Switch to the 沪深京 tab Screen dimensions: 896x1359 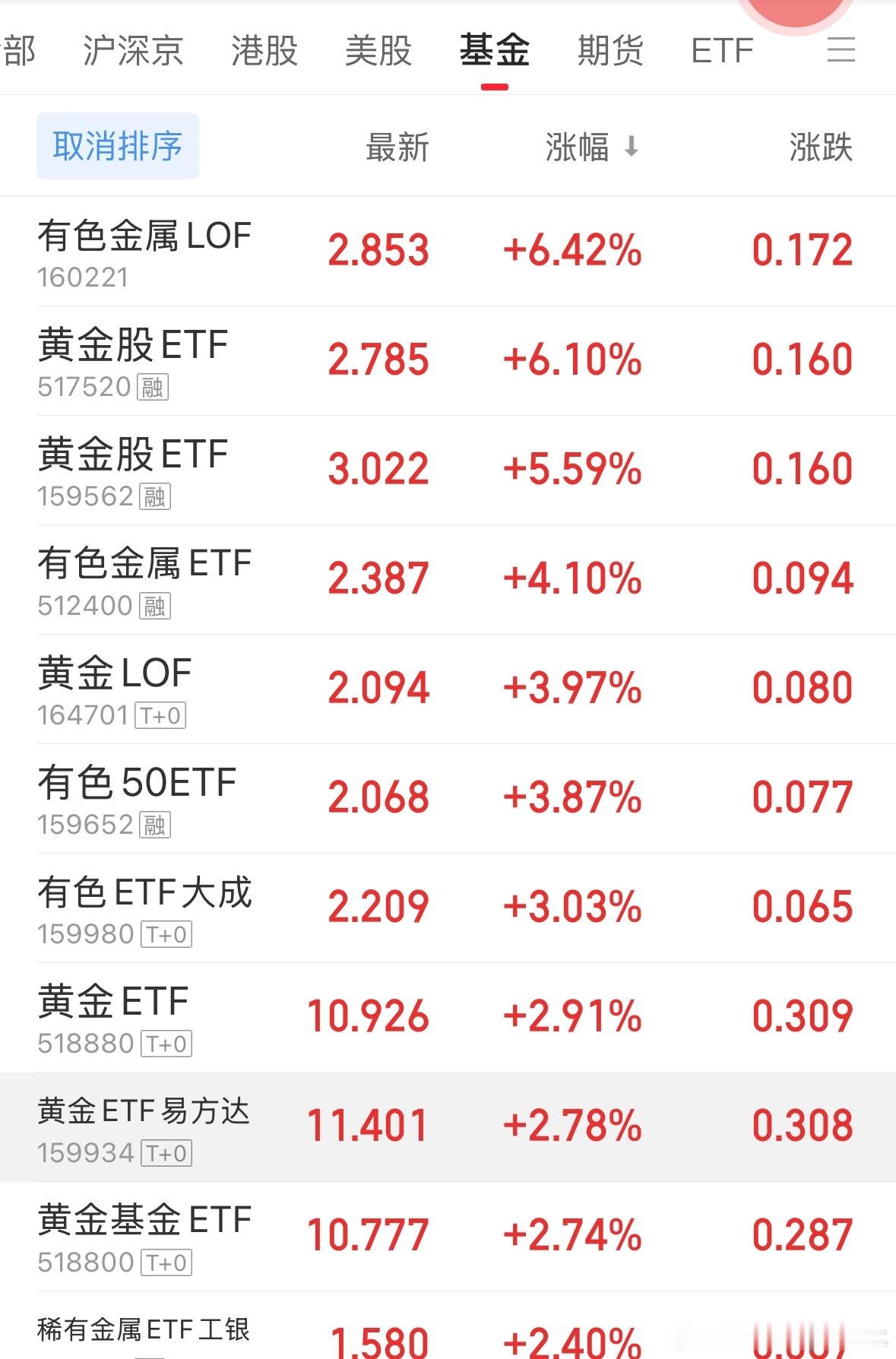135,51
